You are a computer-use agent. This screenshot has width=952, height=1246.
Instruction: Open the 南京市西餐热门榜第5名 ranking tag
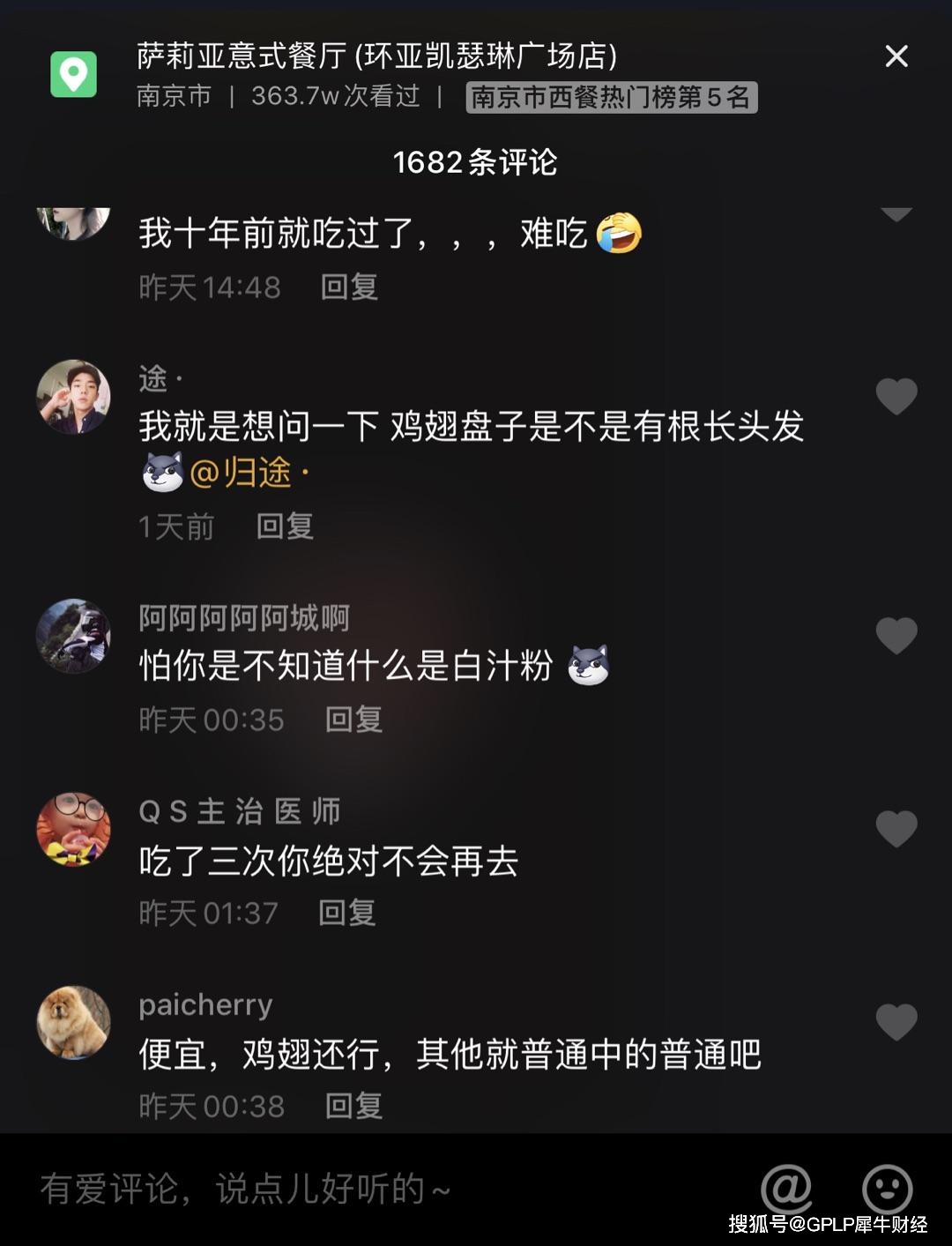(x=611, y=97)
